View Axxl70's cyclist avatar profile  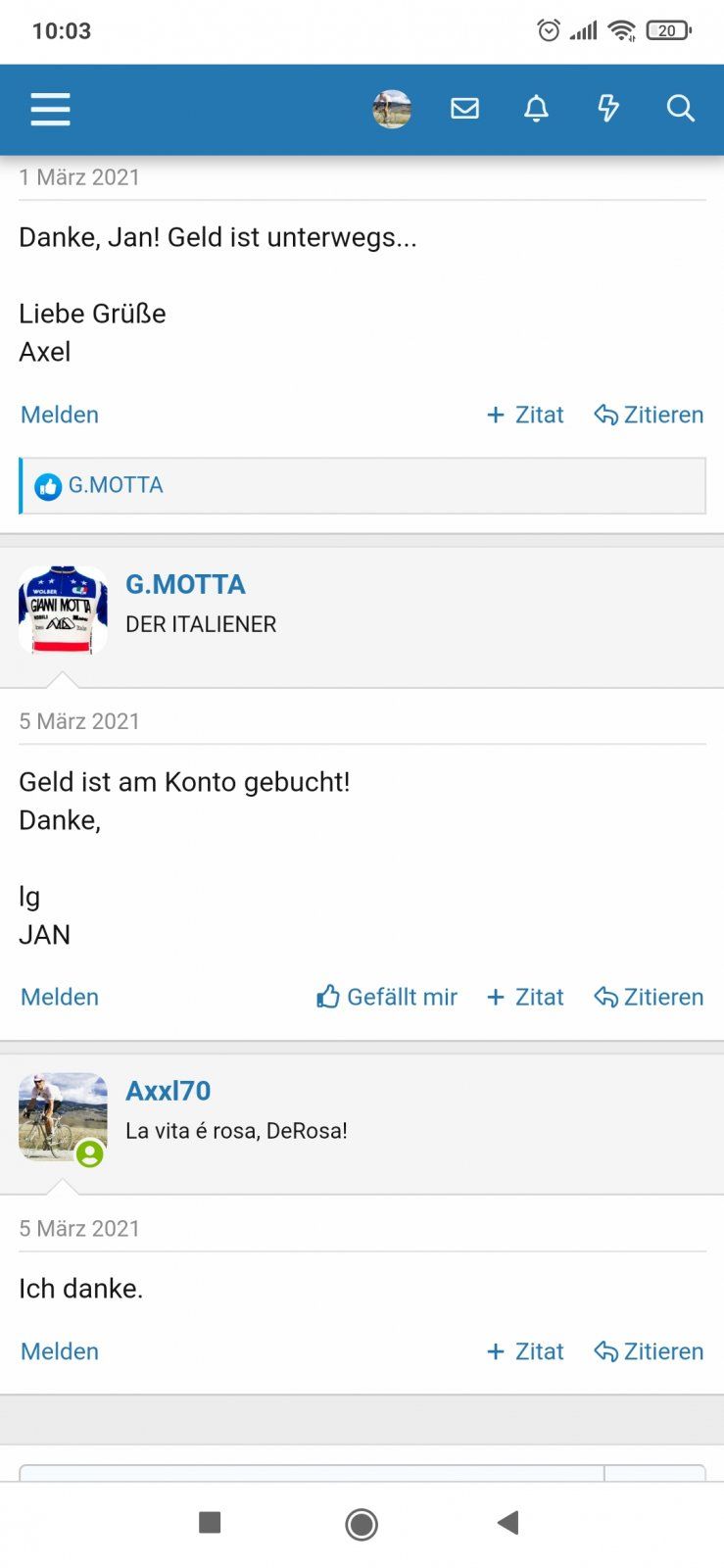(63, 1117)
